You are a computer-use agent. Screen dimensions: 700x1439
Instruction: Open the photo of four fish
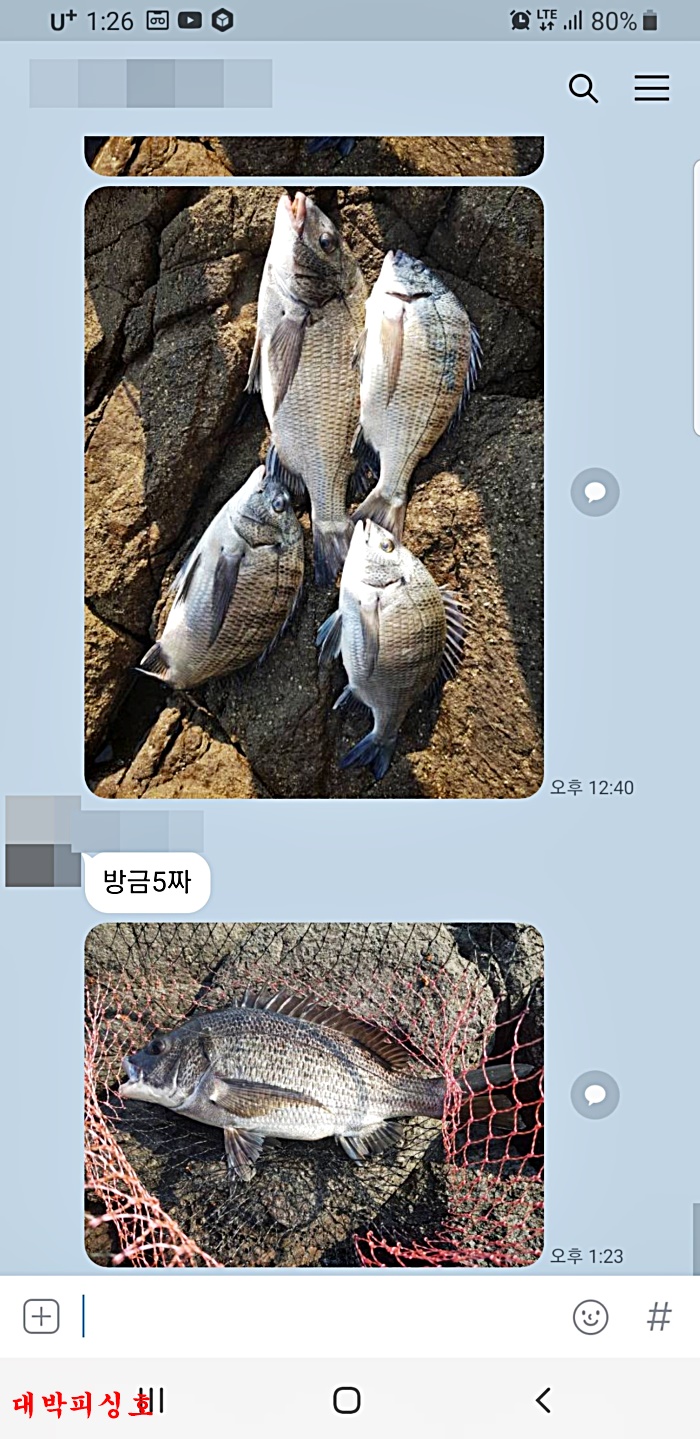click(314, 492)
